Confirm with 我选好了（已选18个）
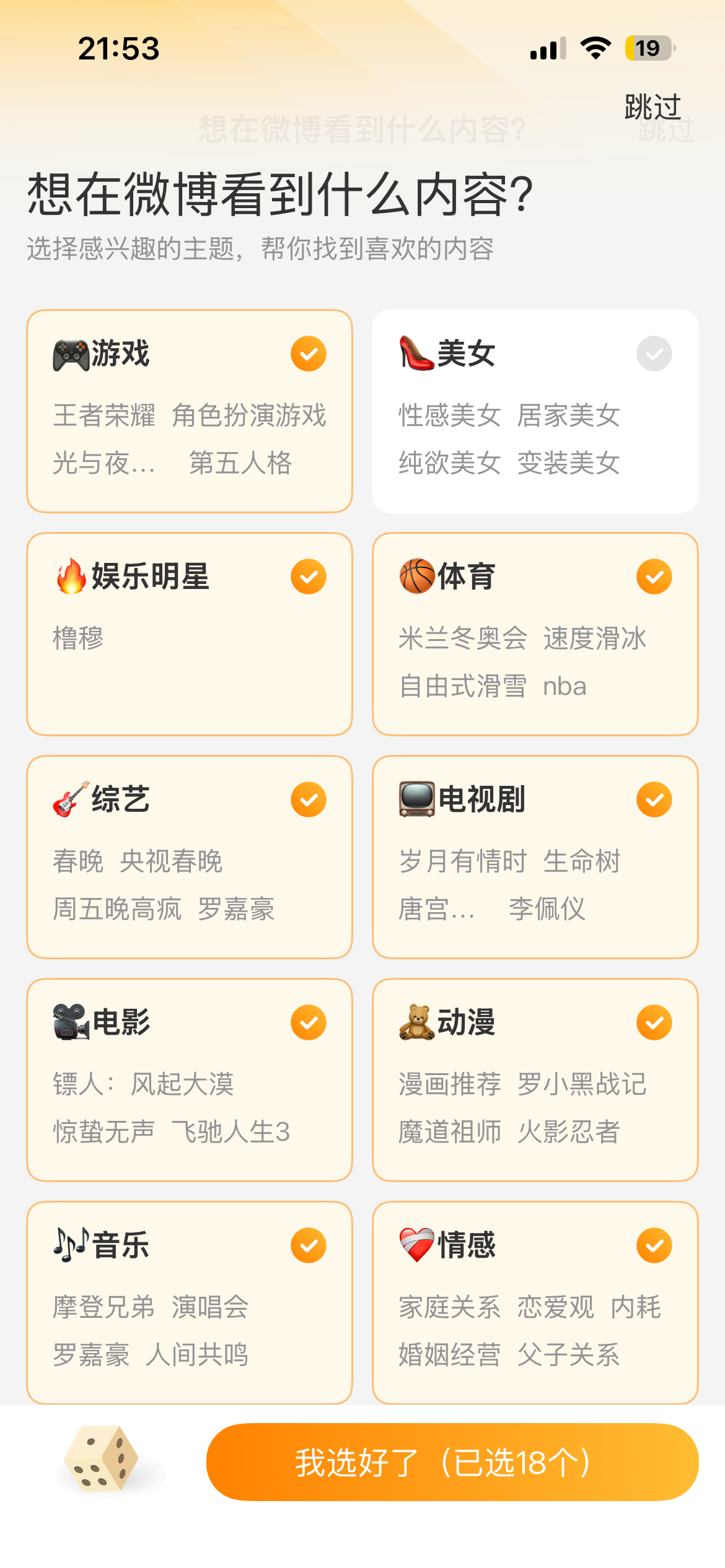725x1568 pixels. (452, 1462)
